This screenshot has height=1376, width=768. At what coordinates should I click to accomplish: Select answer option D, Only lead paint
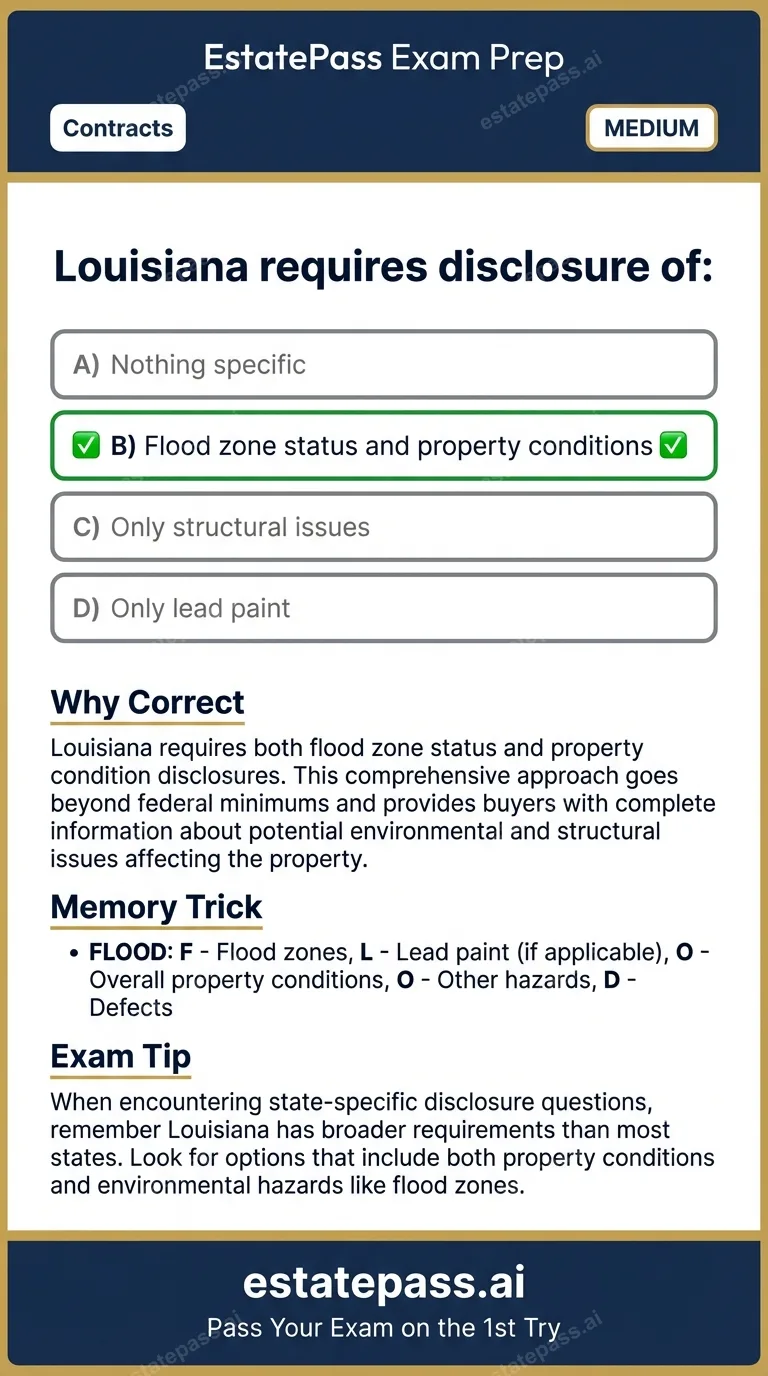coord(384,607)
